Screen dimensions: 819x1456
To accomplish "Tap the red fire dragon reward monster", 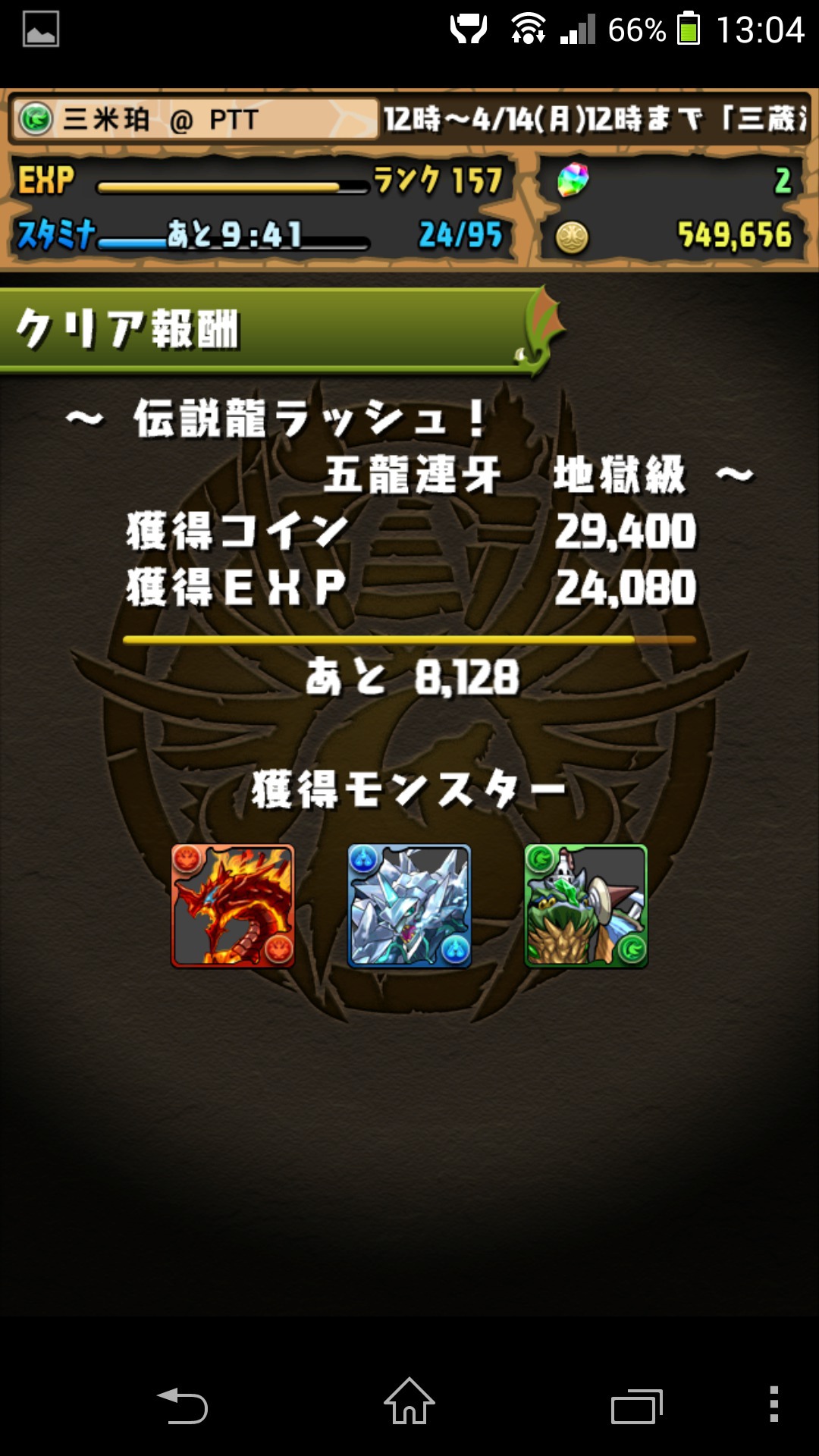I will 233,906.
